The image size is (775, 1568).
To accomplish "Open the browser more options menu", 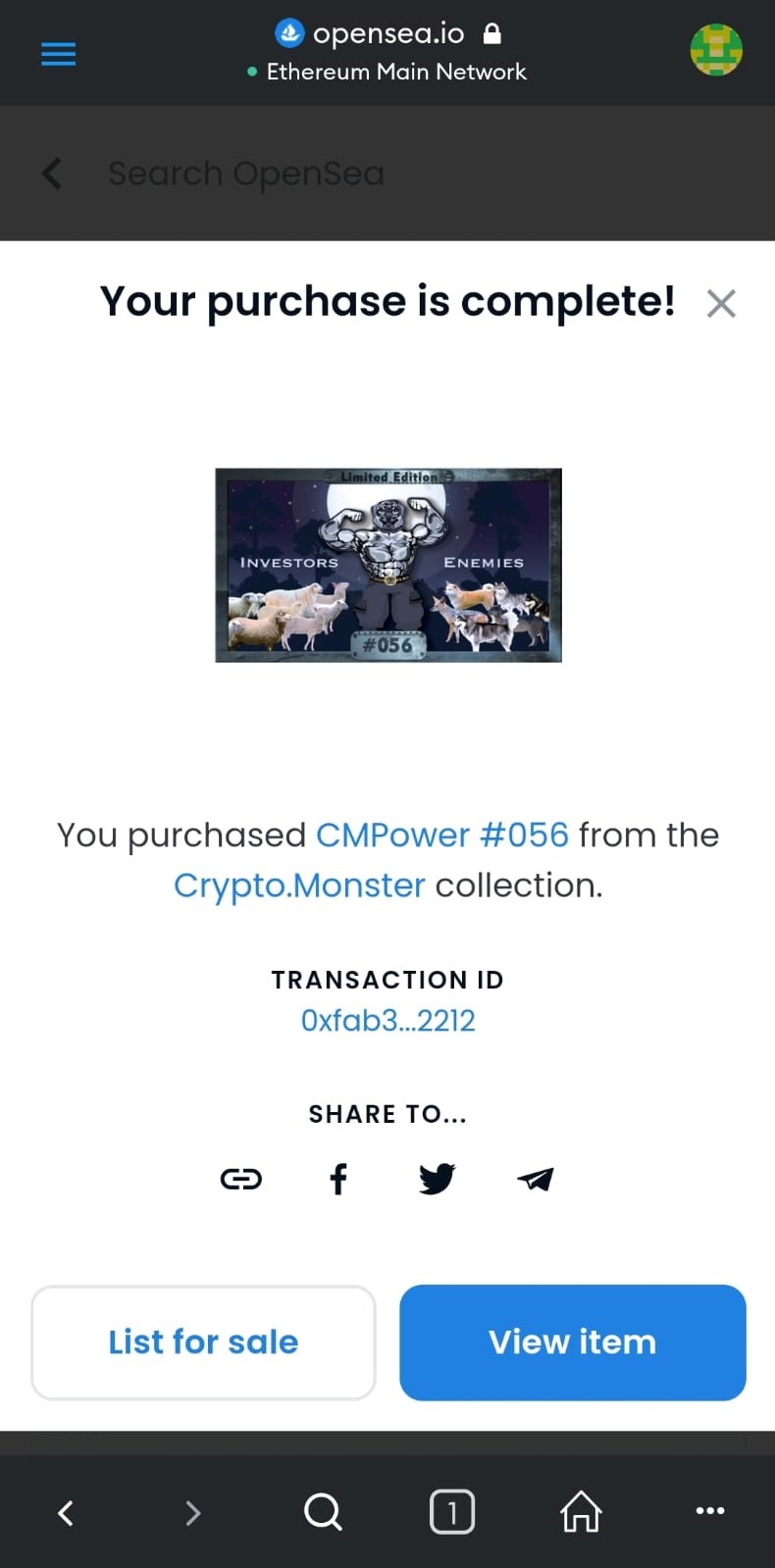I will point(710,1512).
